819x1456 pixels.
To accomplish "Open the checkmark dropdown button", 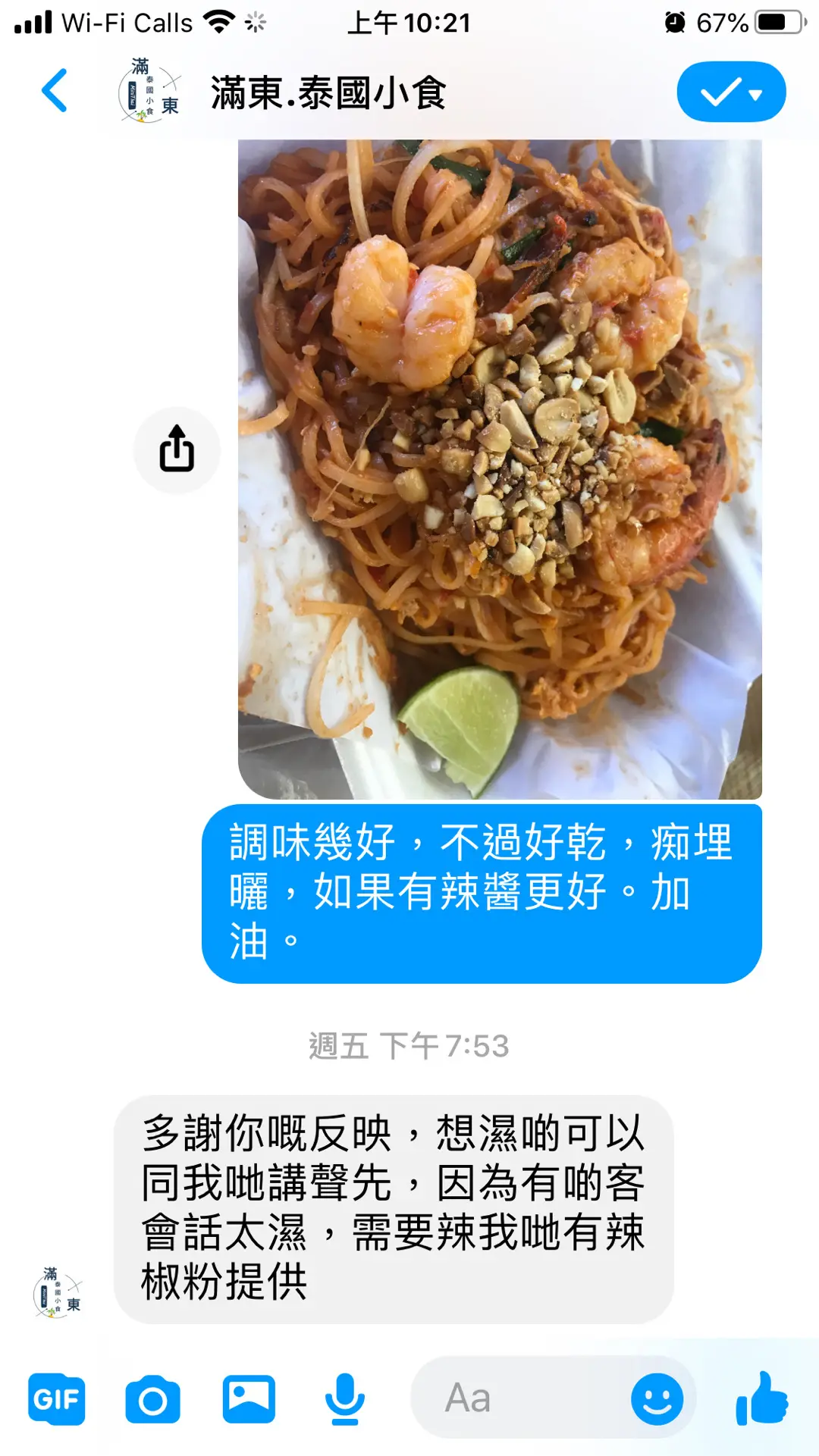I will (731, 92).
